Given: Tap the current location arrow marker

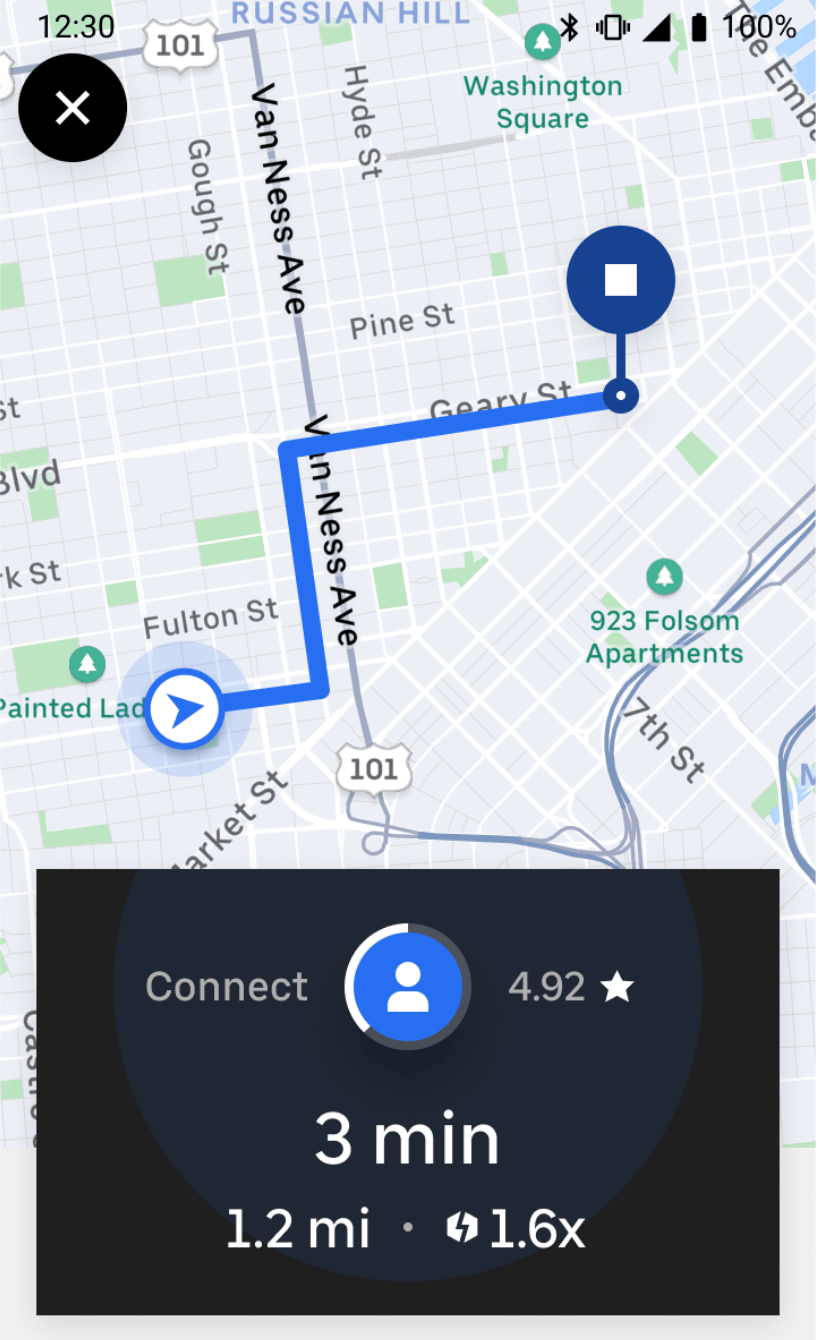Looking at the screenshot, I should click(x=184, y=710).
